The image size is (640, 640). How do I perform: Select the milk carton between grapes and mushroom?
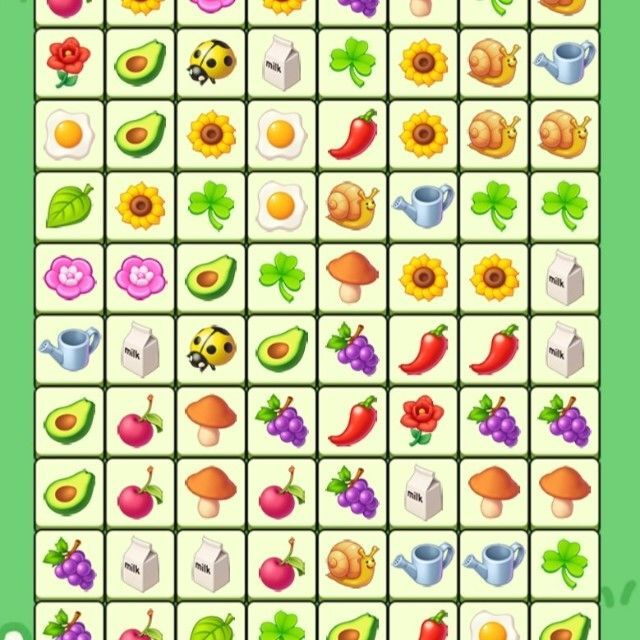click(423, 491)
